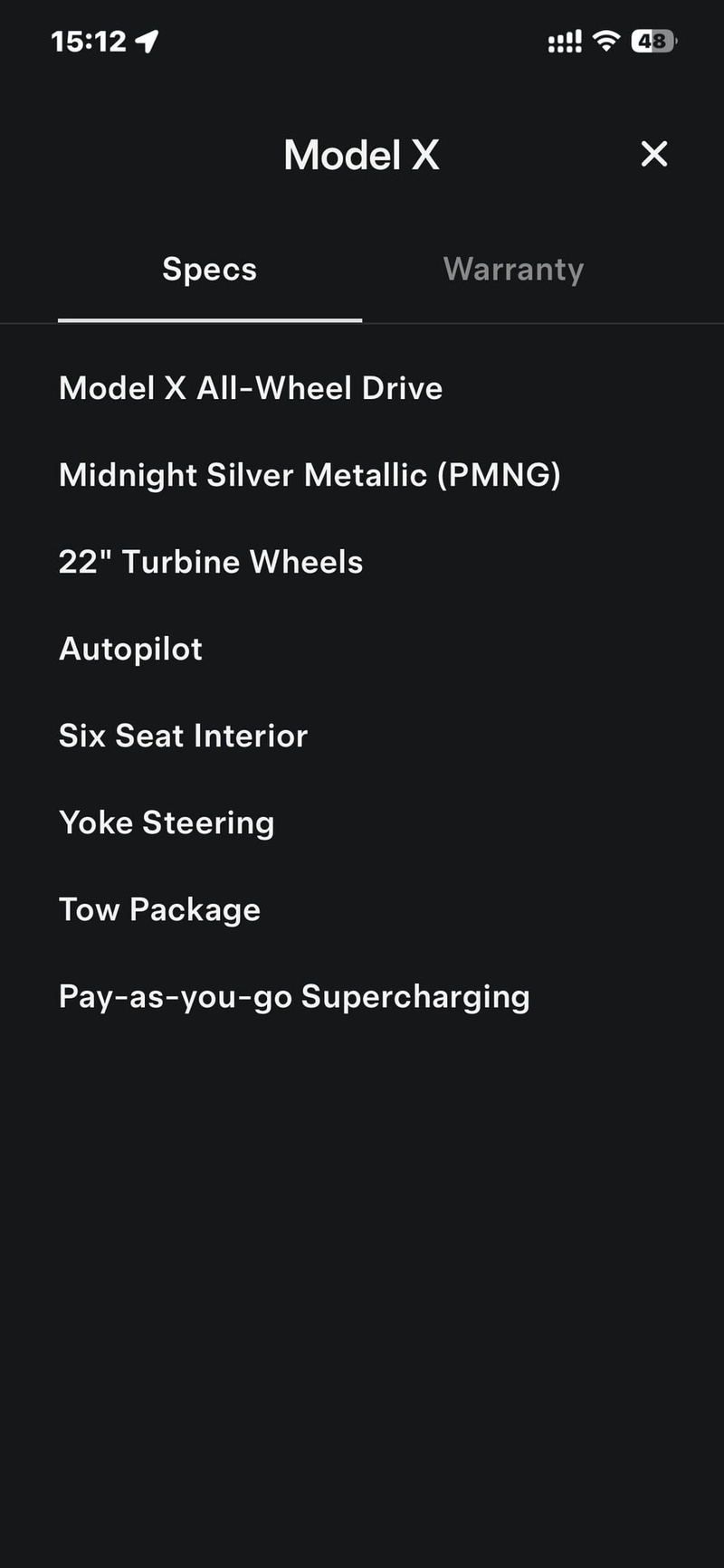Close the Model X details sheet

pyautogui.click(x=653, y=154)
